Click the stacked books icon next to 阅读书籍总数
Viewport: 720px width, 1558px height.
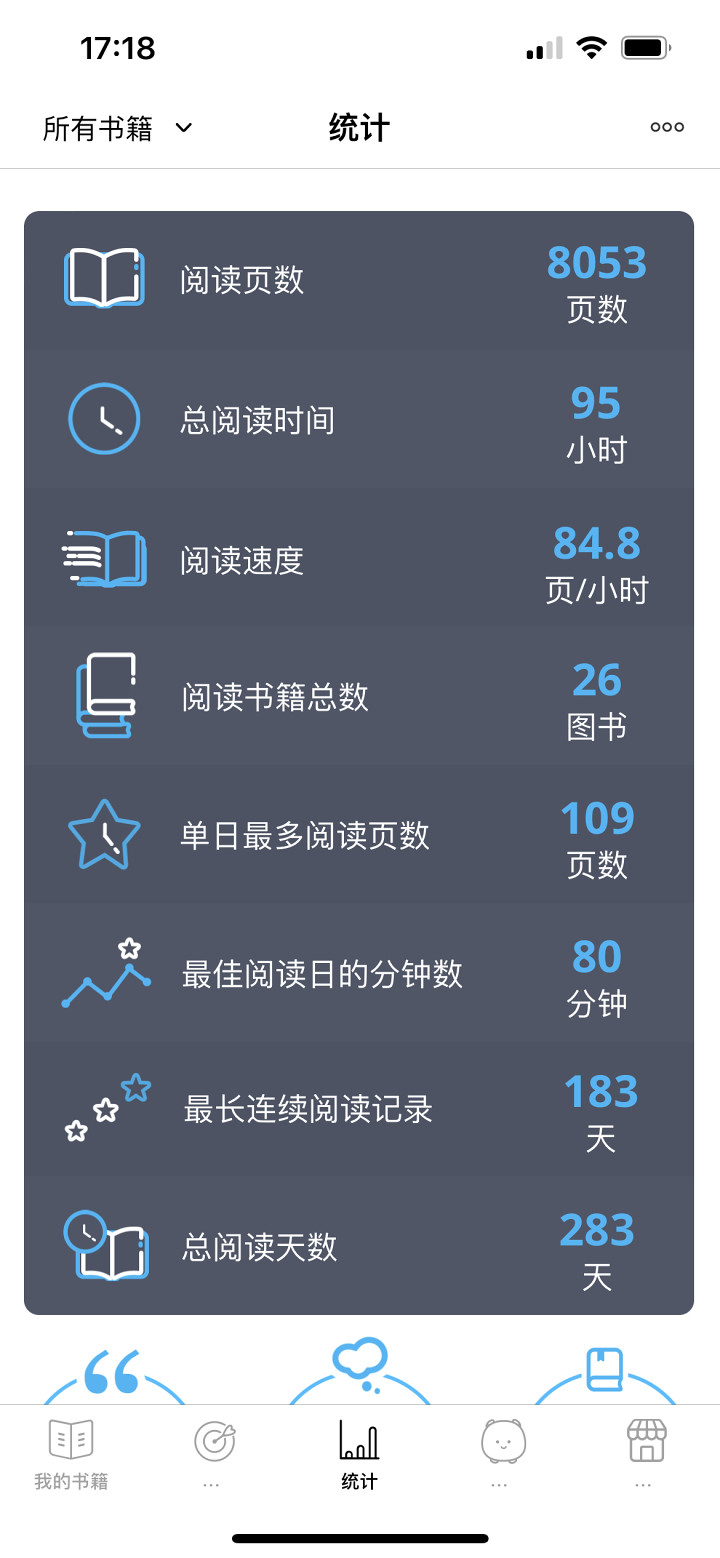pyautogui.click(x=103, y=695)
